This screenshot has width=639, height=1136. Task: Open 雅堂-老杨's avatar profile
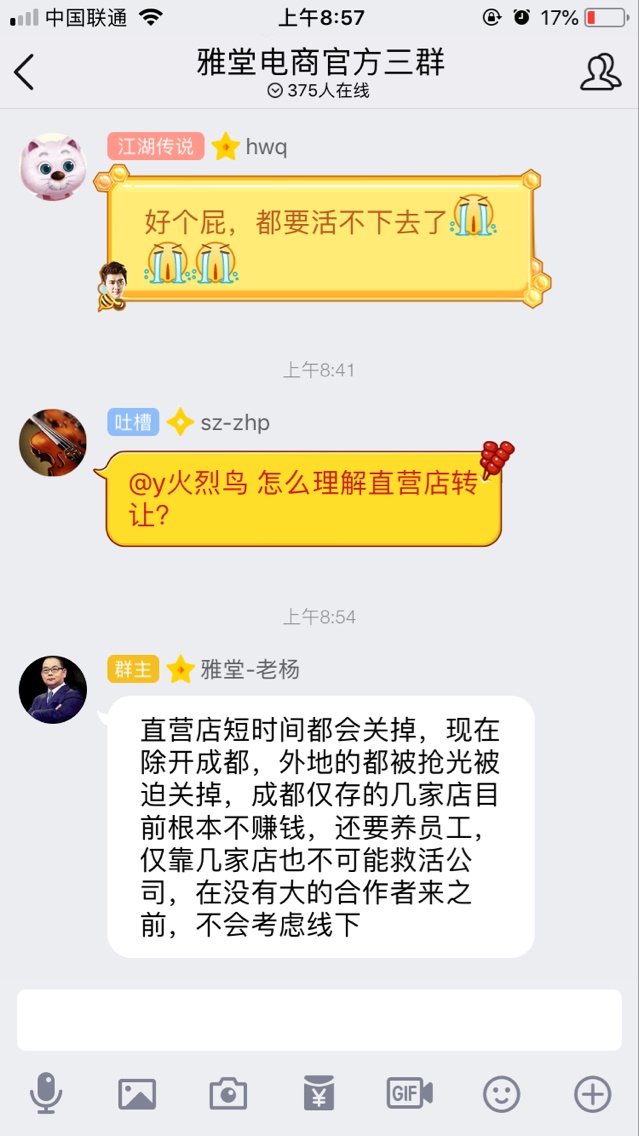pyautogui.click(x=53, y=689)
